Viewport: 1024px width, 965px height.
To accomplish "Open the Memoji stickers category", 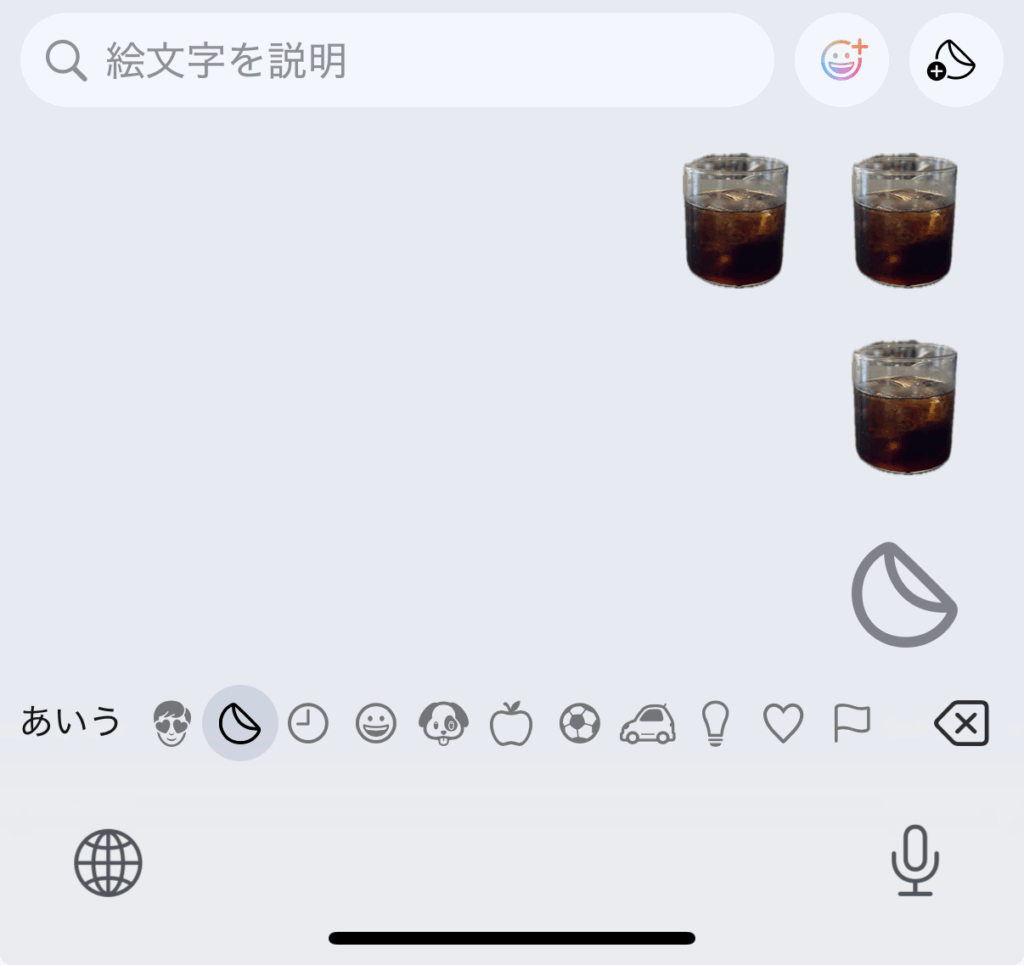I will [x=172, y=723].
